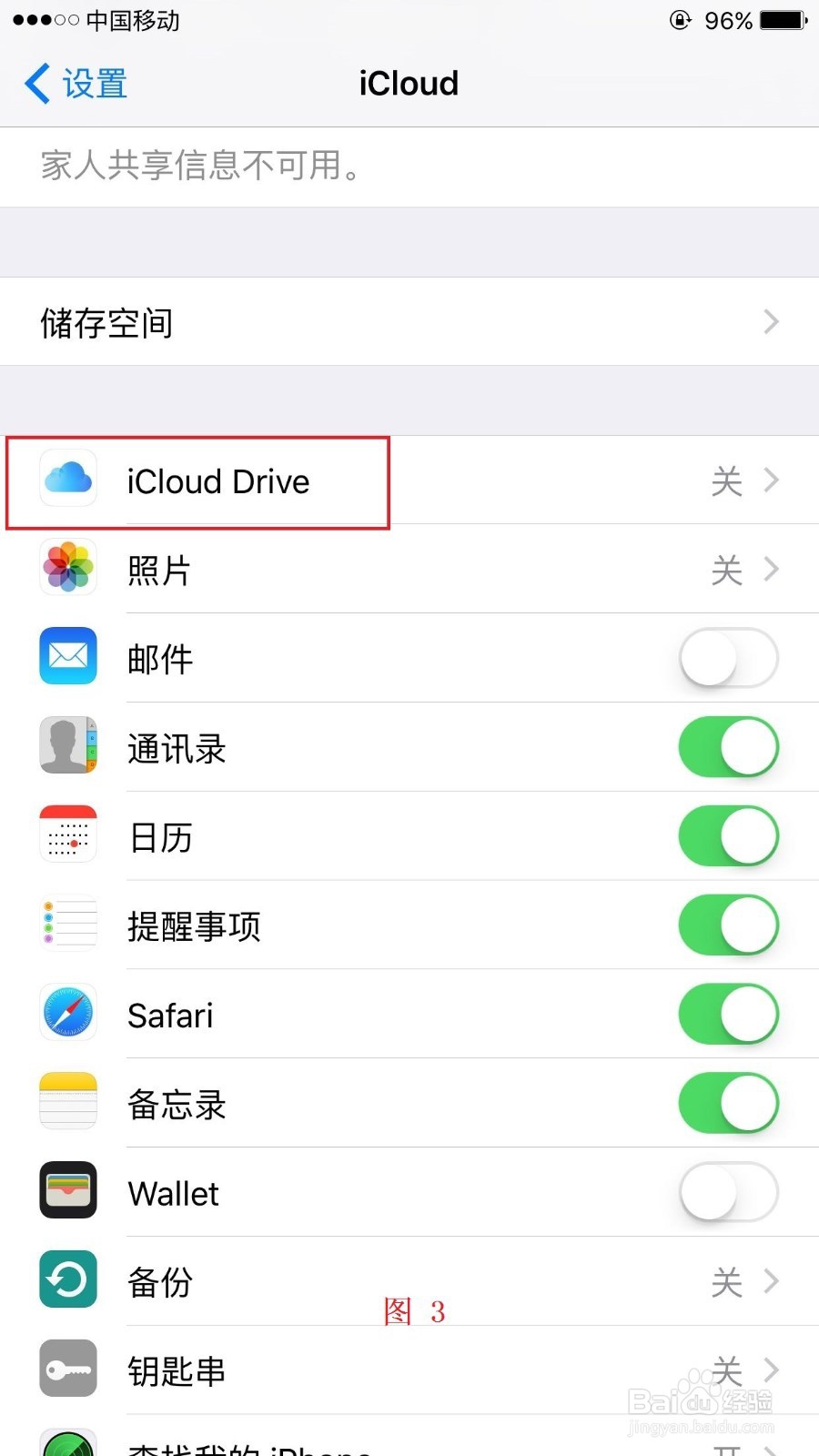Open the 照片 (Photos) settings row

409,568
